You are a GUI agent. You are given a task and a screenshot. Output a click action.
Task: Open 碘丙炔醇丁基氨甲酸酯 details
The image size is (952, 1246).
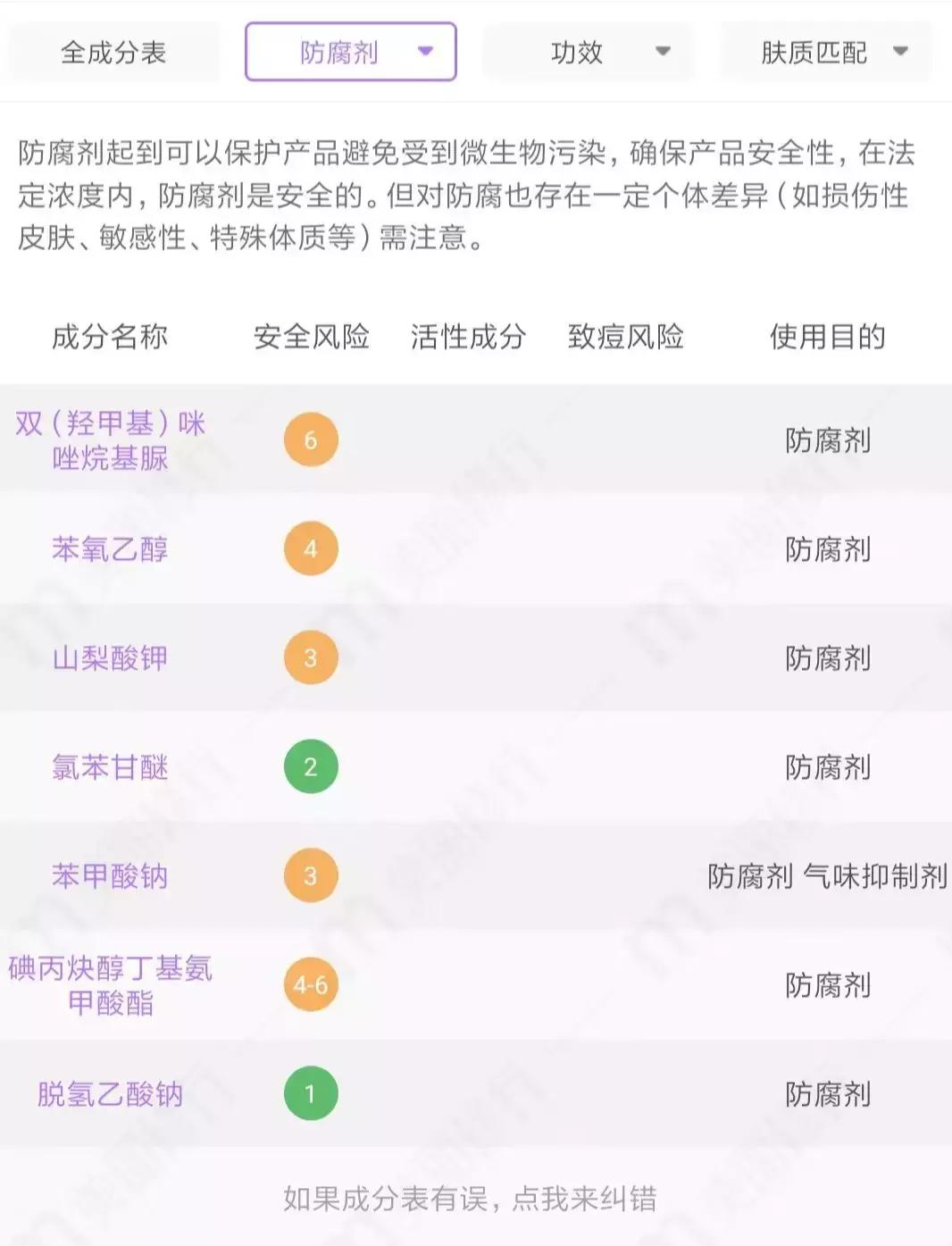coord(110,985)
